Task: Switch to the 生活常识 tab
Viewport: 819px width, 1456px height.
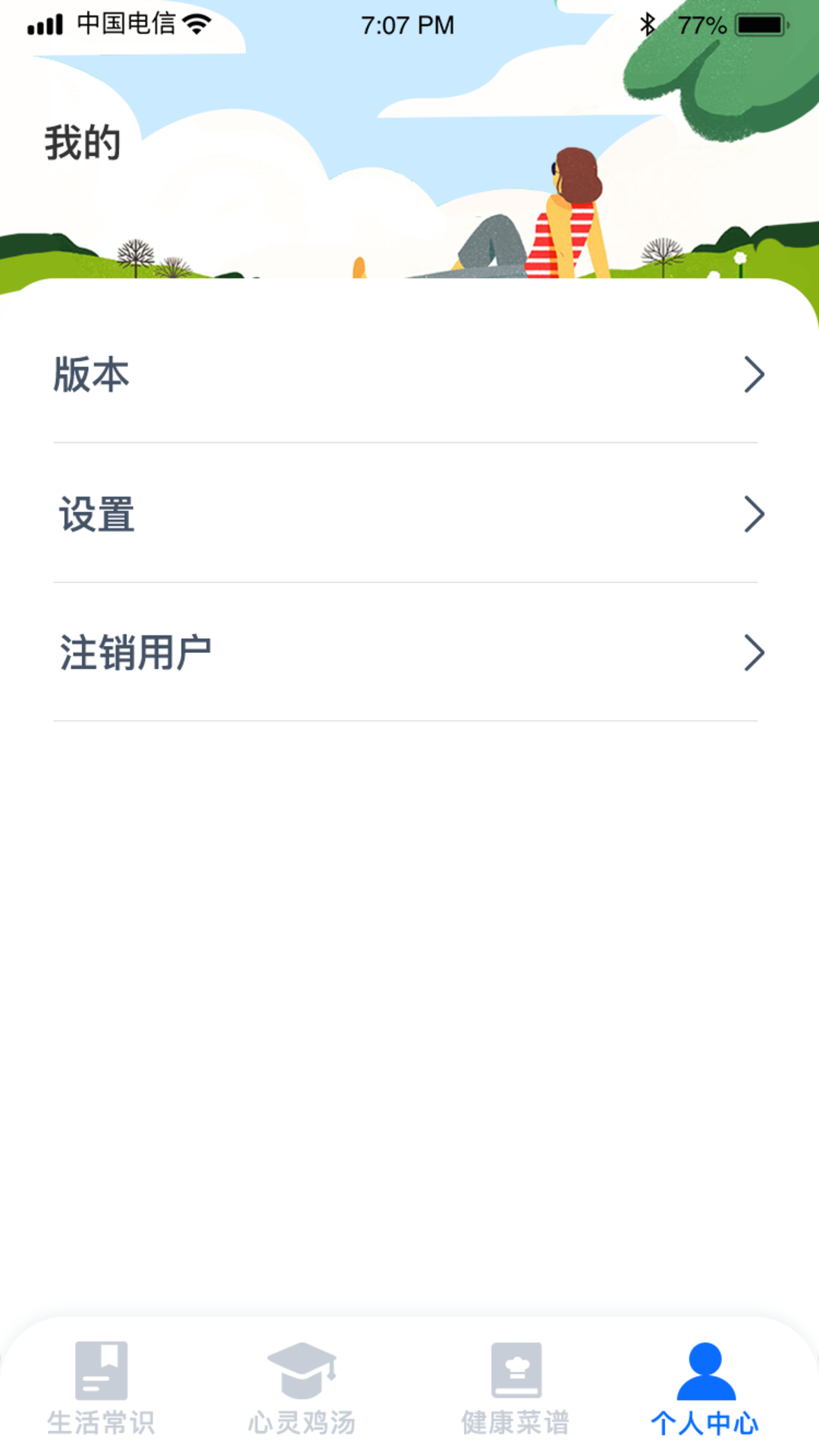Action: [x=101, y=1388]
